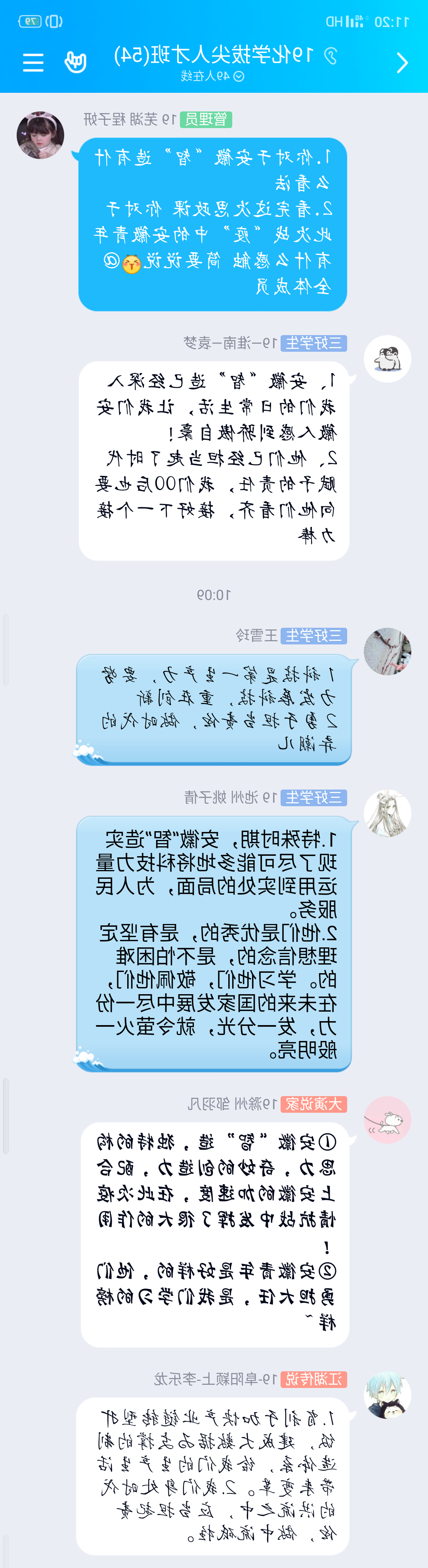
Task: Open the group menu (three lines)
Action: coord(33,62)
